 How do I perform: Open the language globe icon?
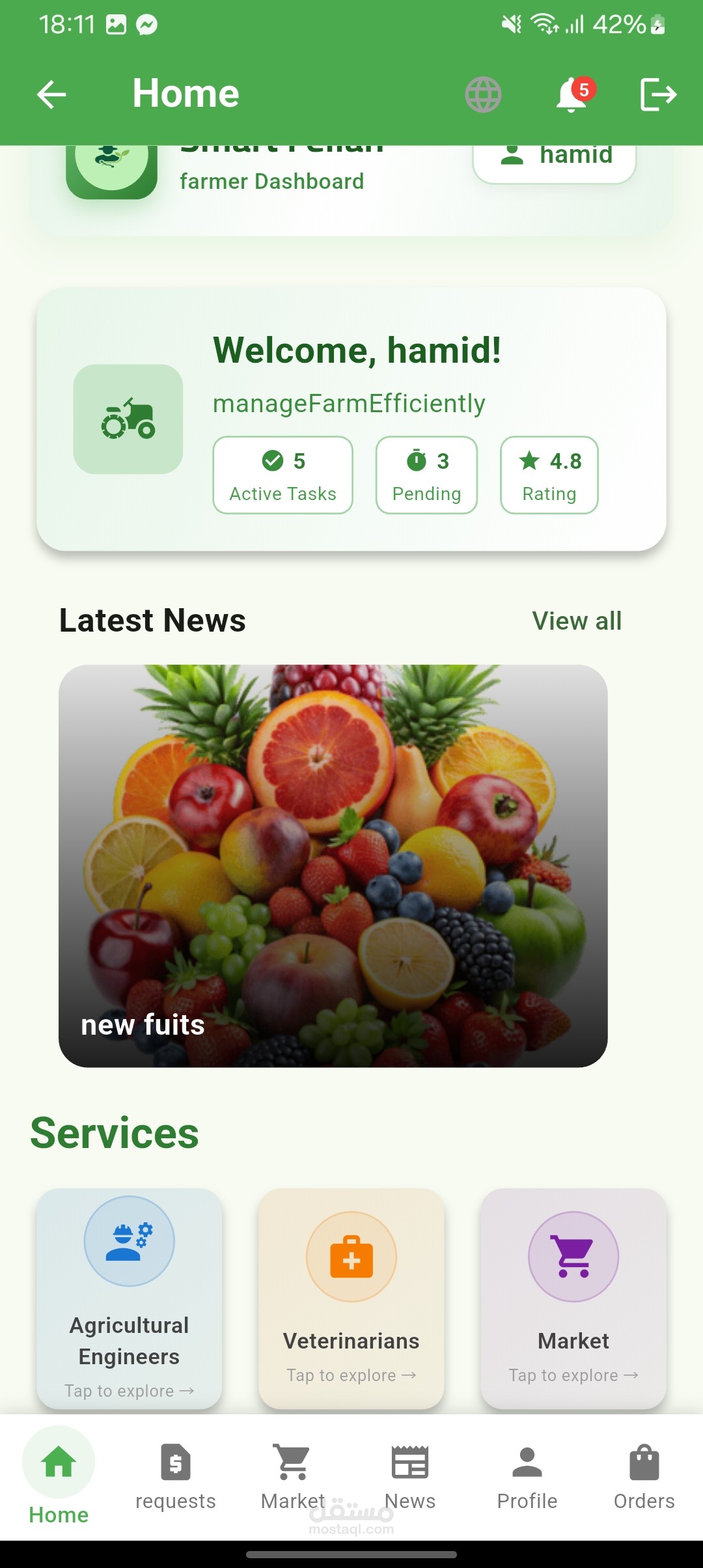[483, 94]
